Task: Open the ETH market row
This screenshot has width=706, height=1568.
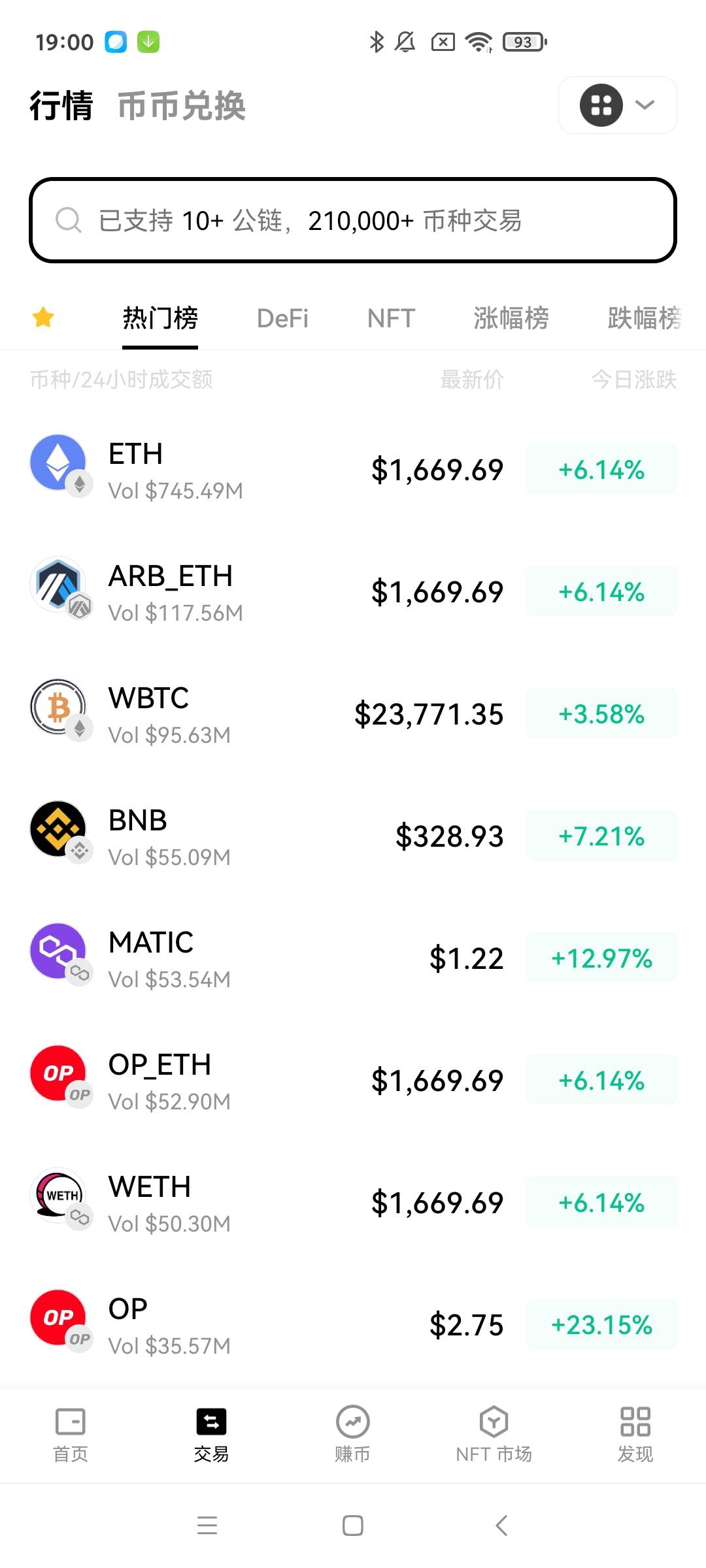Action: click(353, 470)
